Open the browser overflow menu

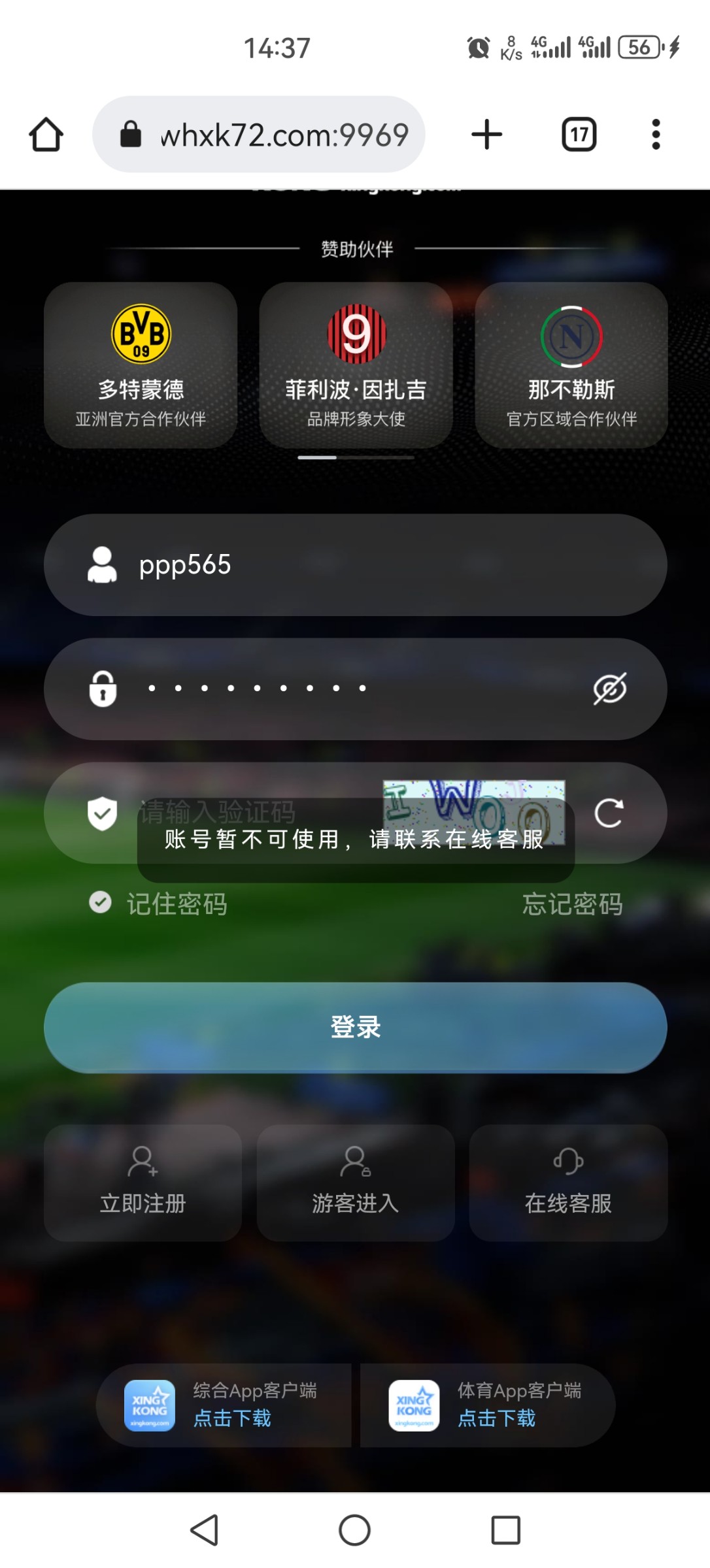pyautogui.click(x=656, y=135)
